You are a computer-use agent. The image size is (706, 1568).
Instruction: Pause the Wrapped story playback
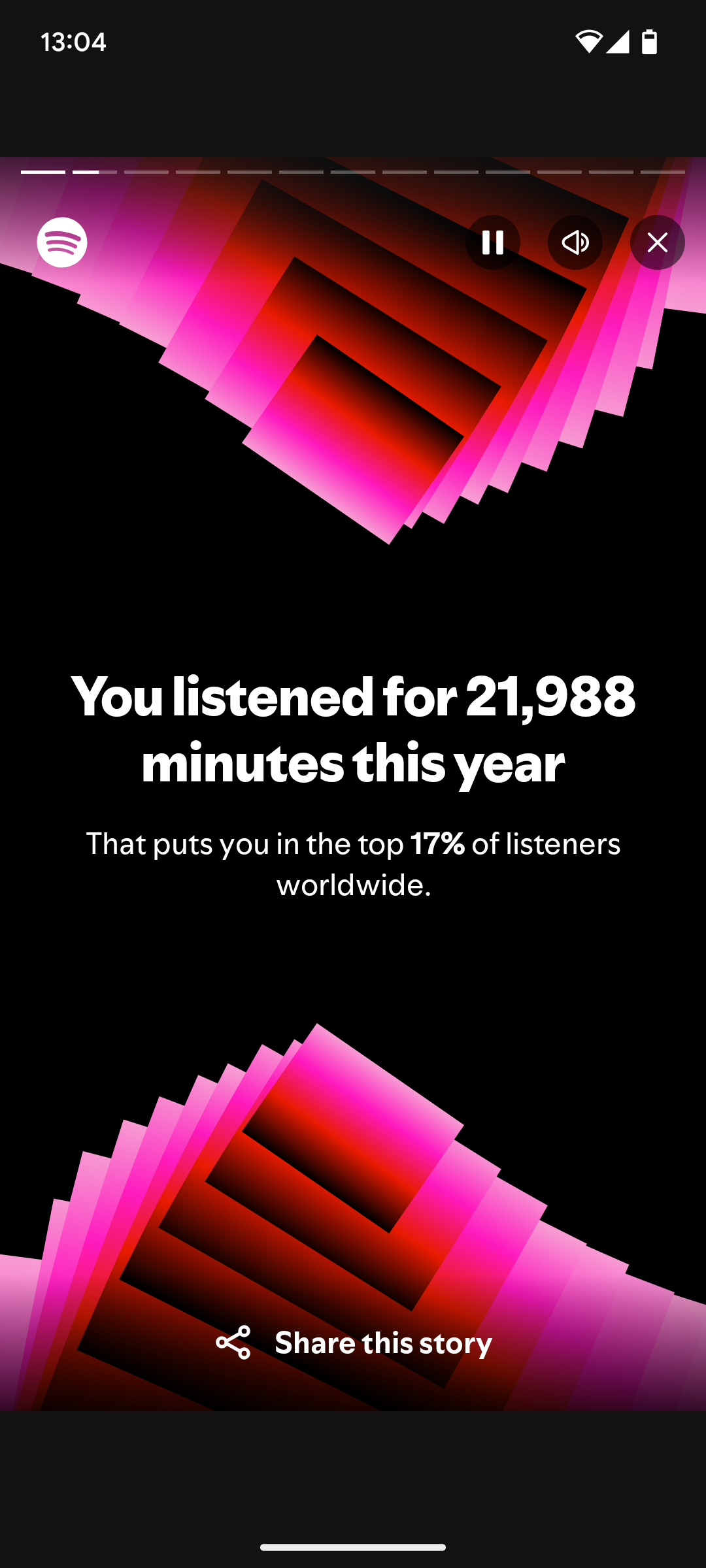tap(494, 242)
